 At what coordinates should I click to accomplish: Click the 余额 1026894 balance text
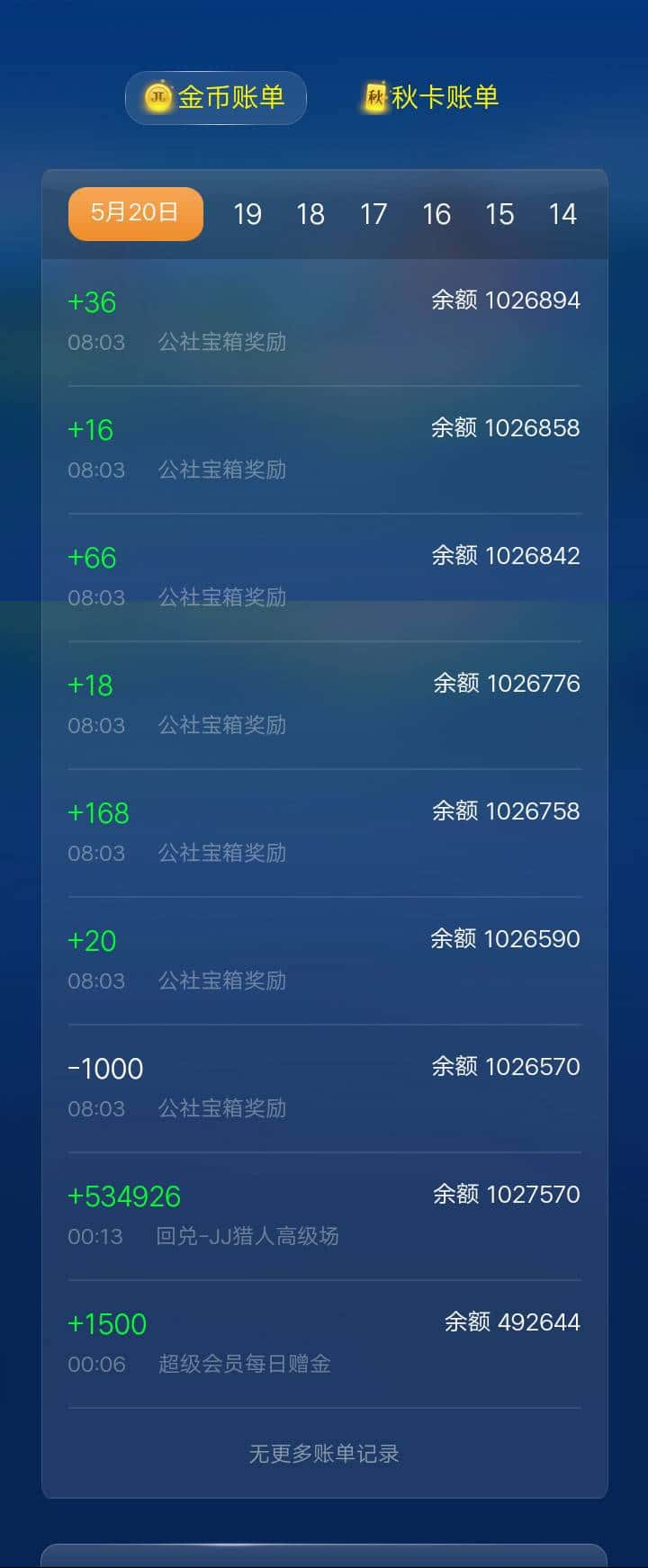click(x=504, y=300)
